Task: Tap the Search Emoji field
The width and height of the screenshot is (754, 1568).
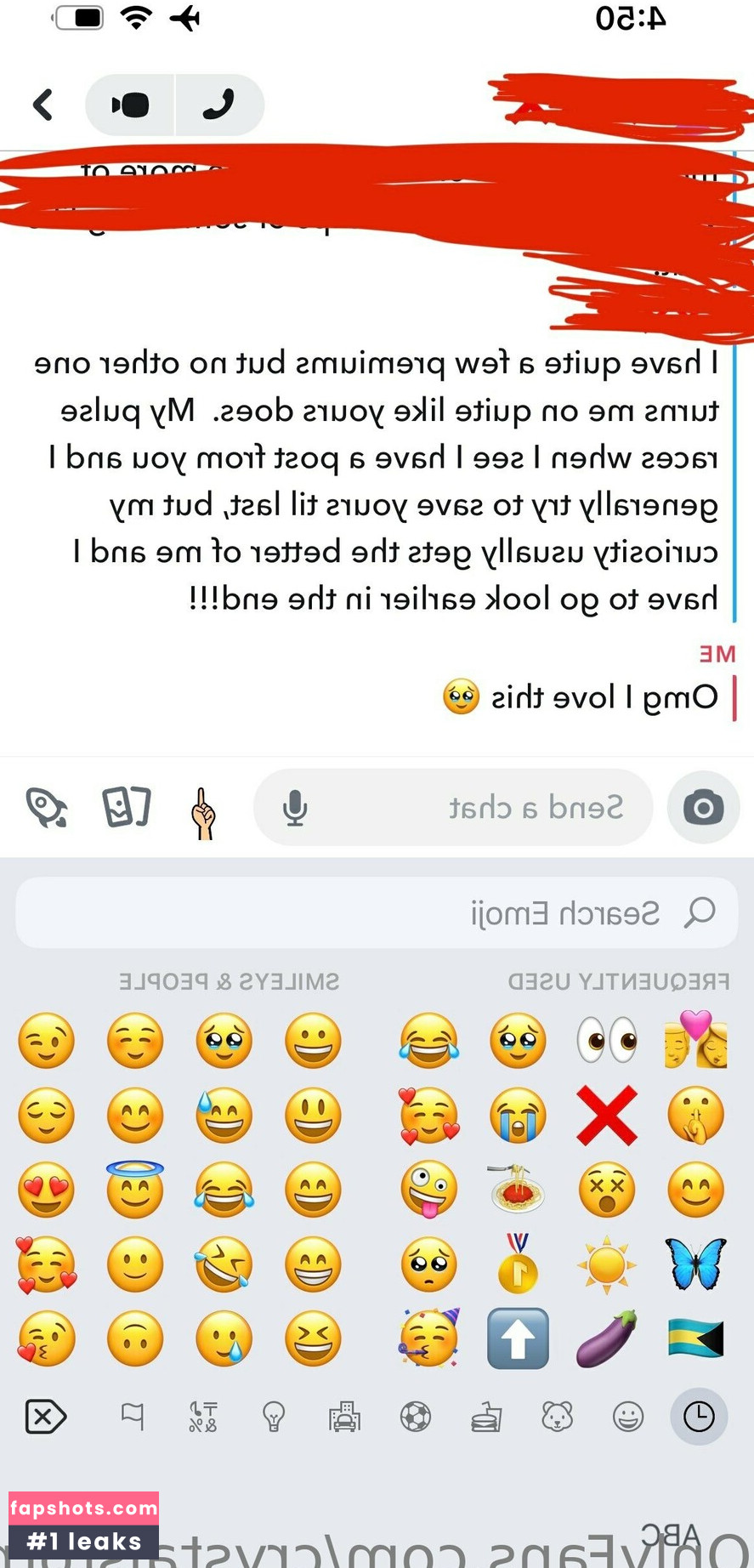Action: tap(377, 913)
